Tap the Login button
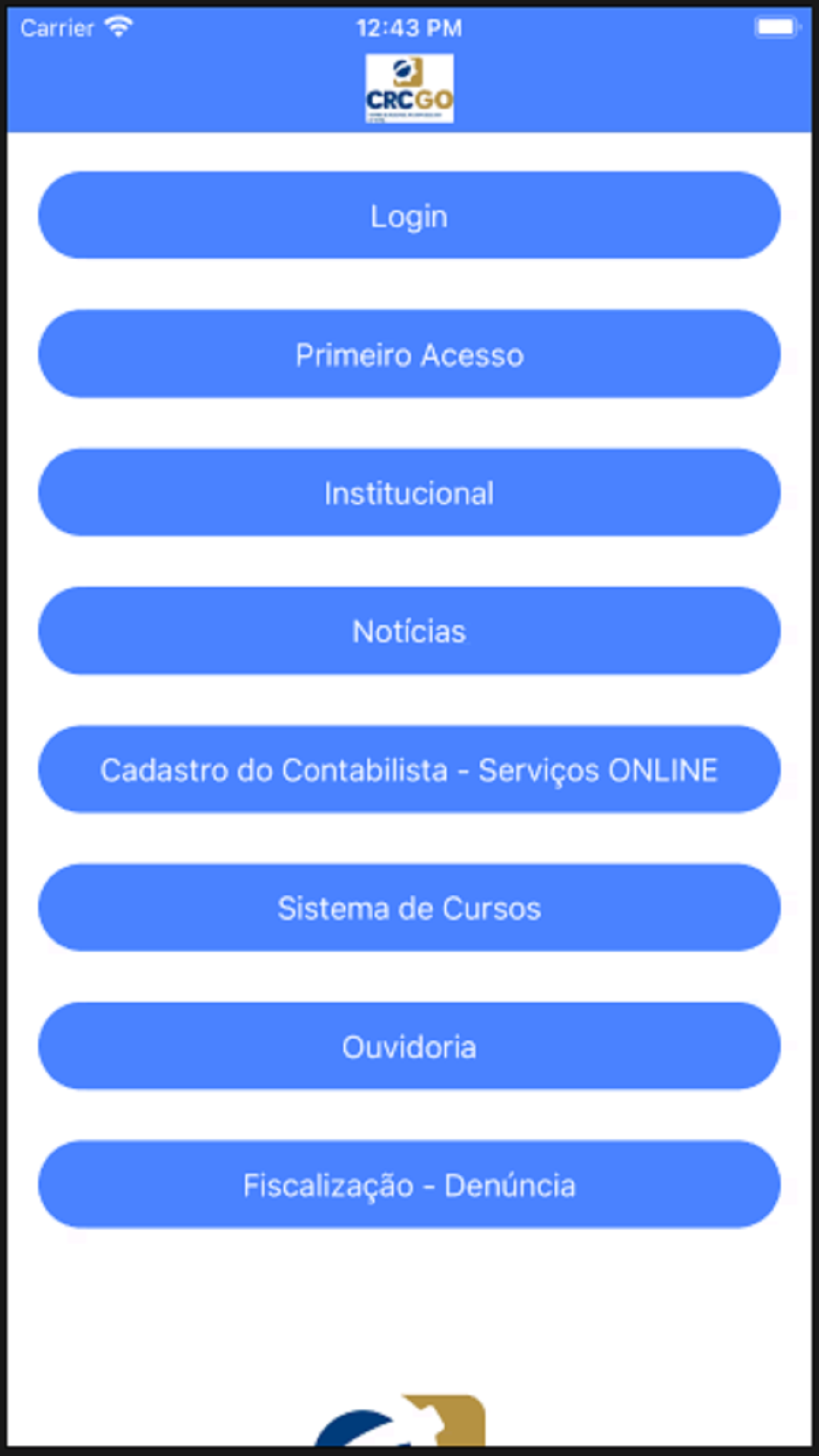819x1456 pixels. point(409,215)
